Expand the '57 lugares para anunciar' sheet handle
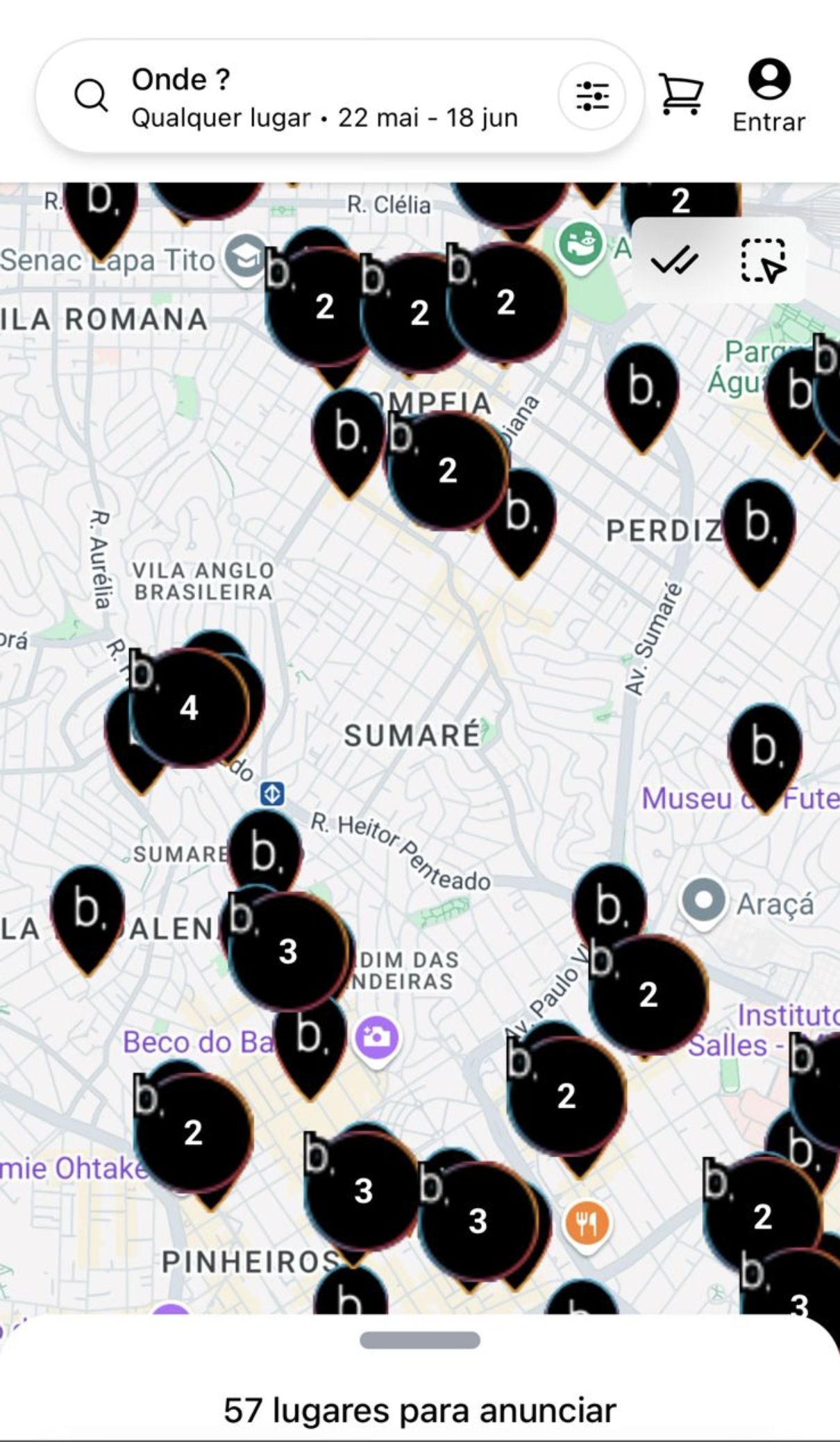This screenshot has width=840, height=1442. (419, 1340)
